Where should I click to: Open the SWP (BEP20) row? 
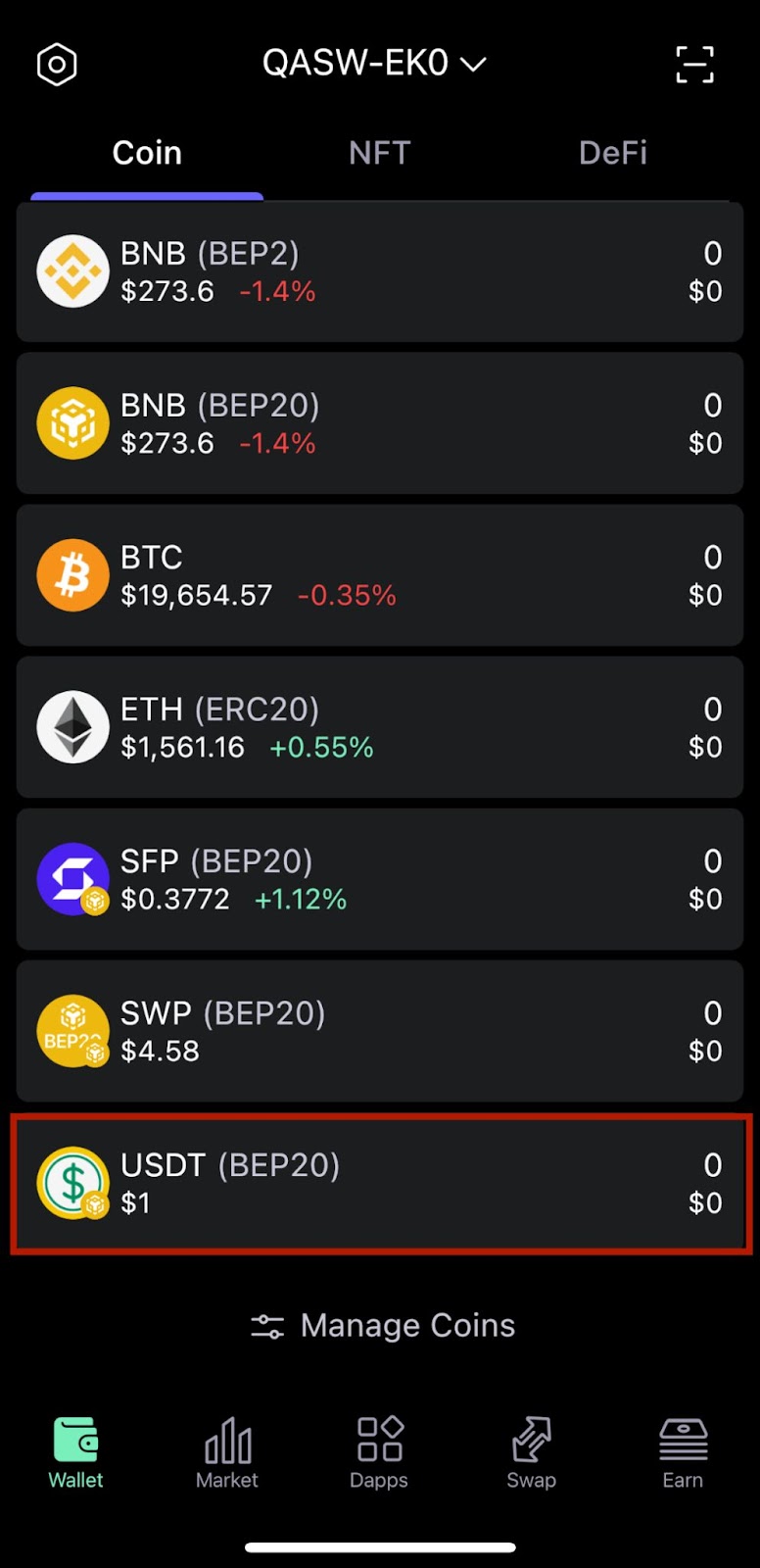[x=380, y=1031]
